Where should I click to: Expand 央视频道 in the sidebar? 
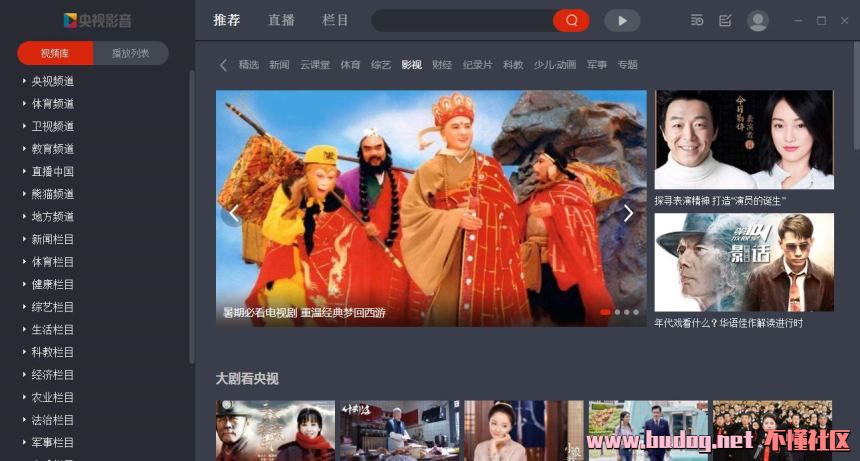point(52,81)
